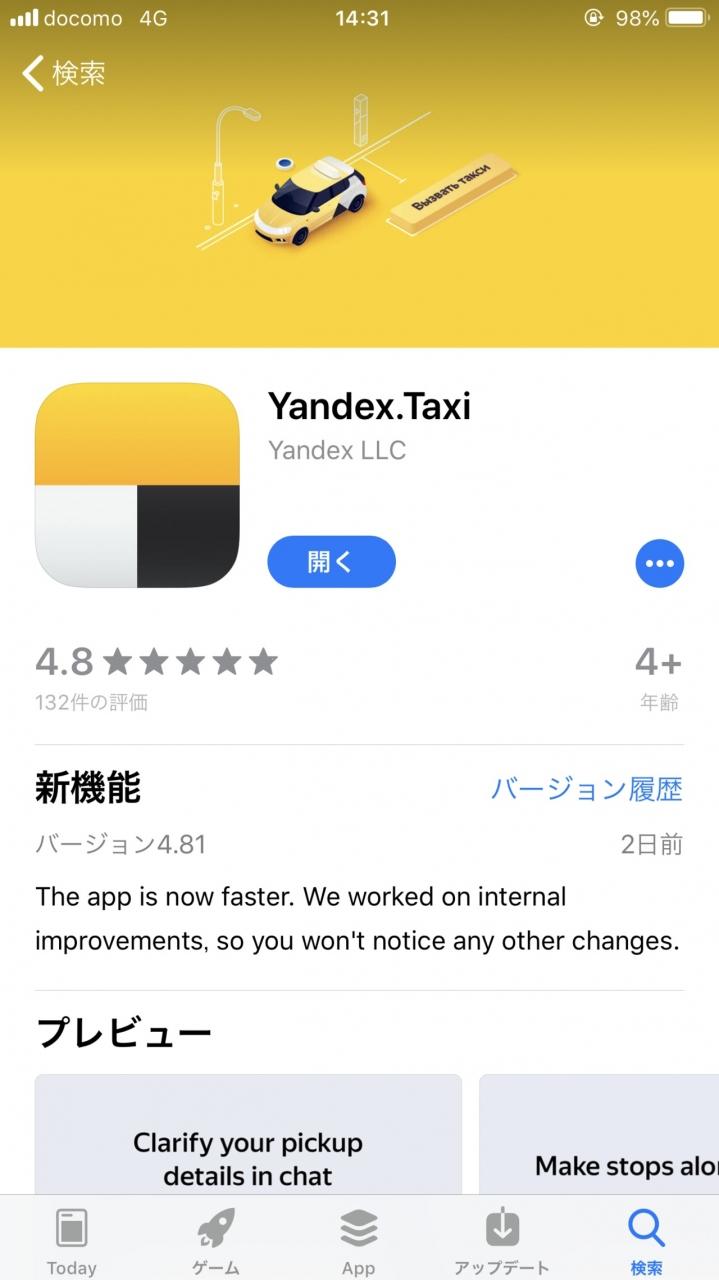Switch to the ゲーム tab
719x1280 pixels.
coord(216,1240)
